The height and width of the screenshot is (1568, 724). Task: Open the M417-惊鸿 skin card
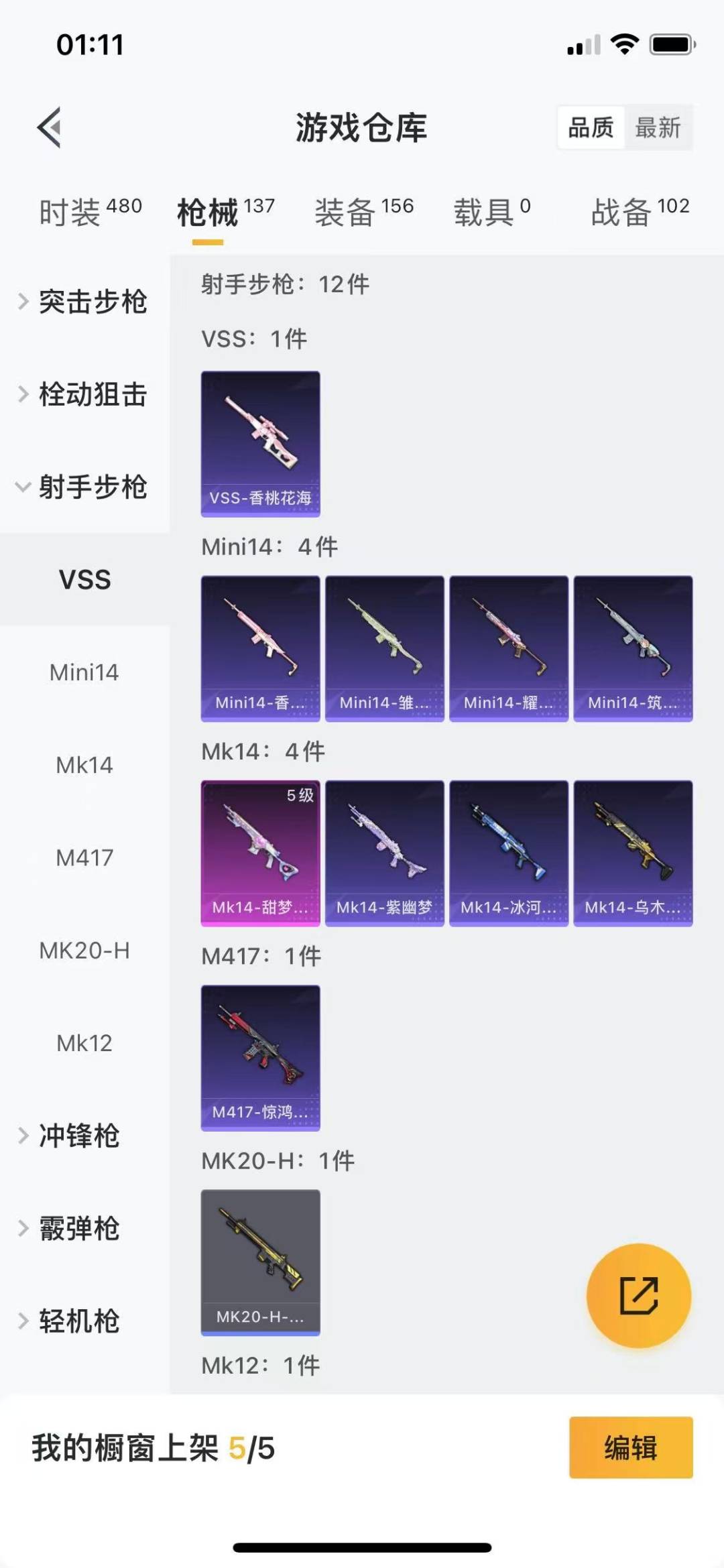click(x=260, y=1057)
